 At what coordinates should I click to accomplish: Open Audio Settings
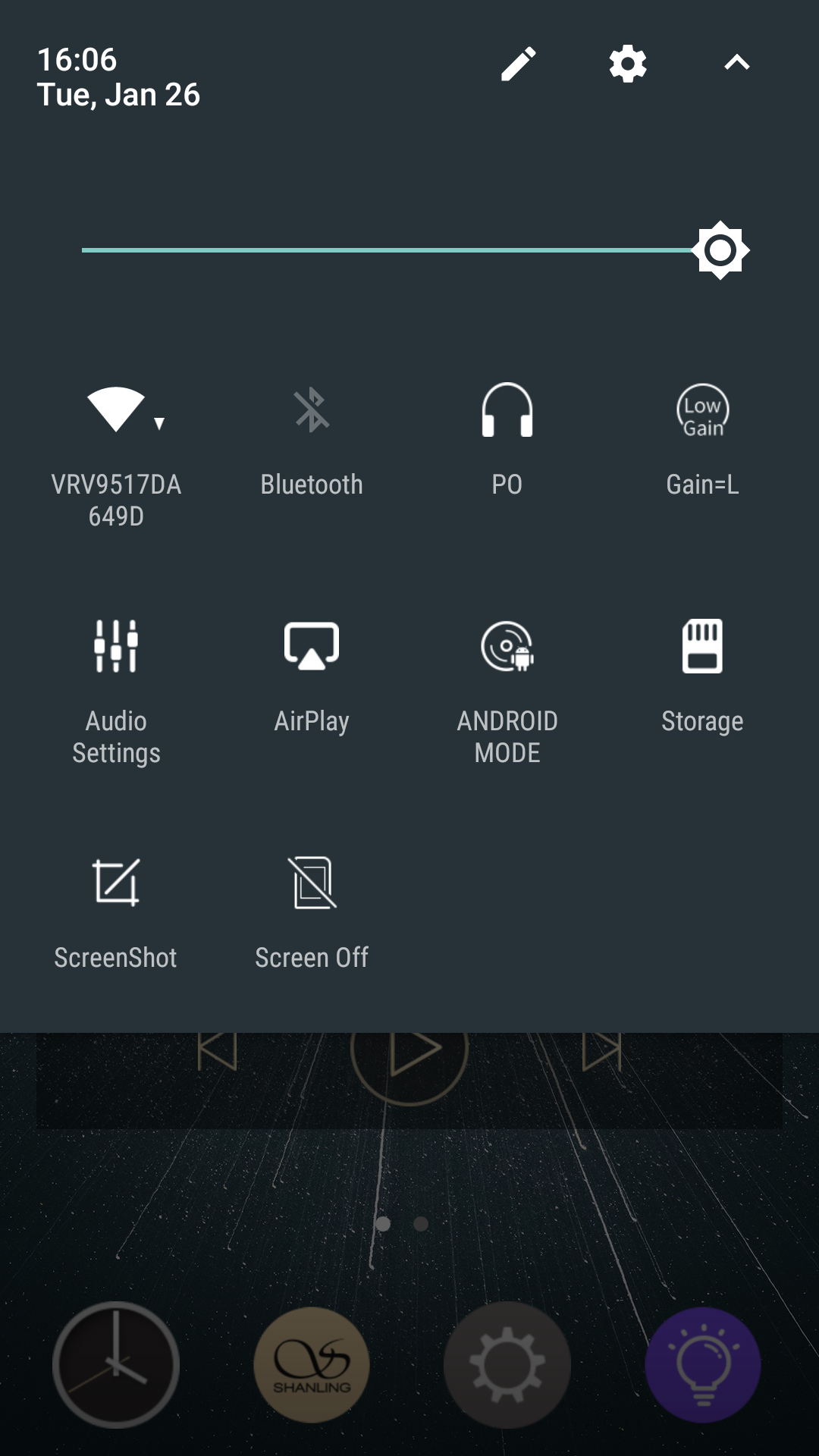(116, 647)
